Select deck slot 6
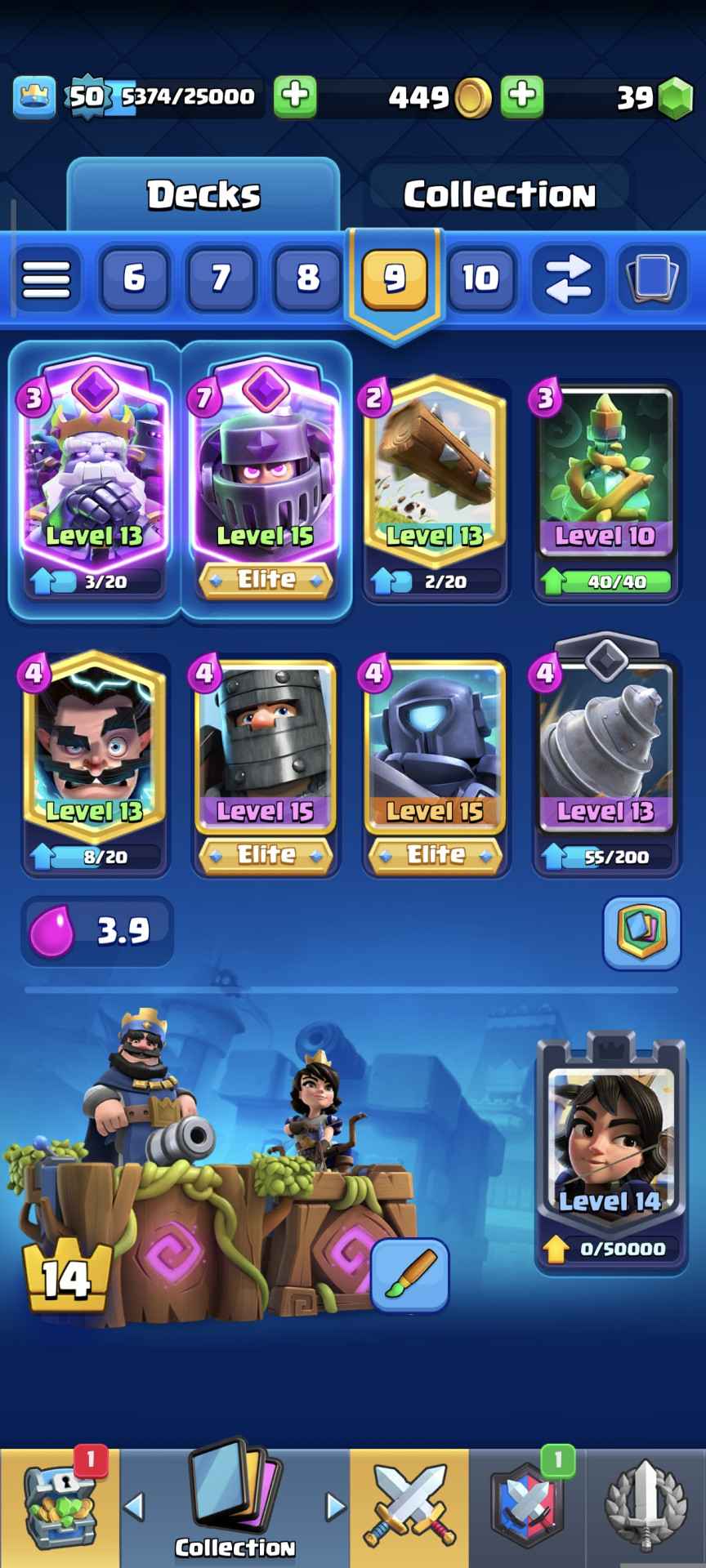Viewport: 706px width, 1568px height. click(x=134, y=279)
